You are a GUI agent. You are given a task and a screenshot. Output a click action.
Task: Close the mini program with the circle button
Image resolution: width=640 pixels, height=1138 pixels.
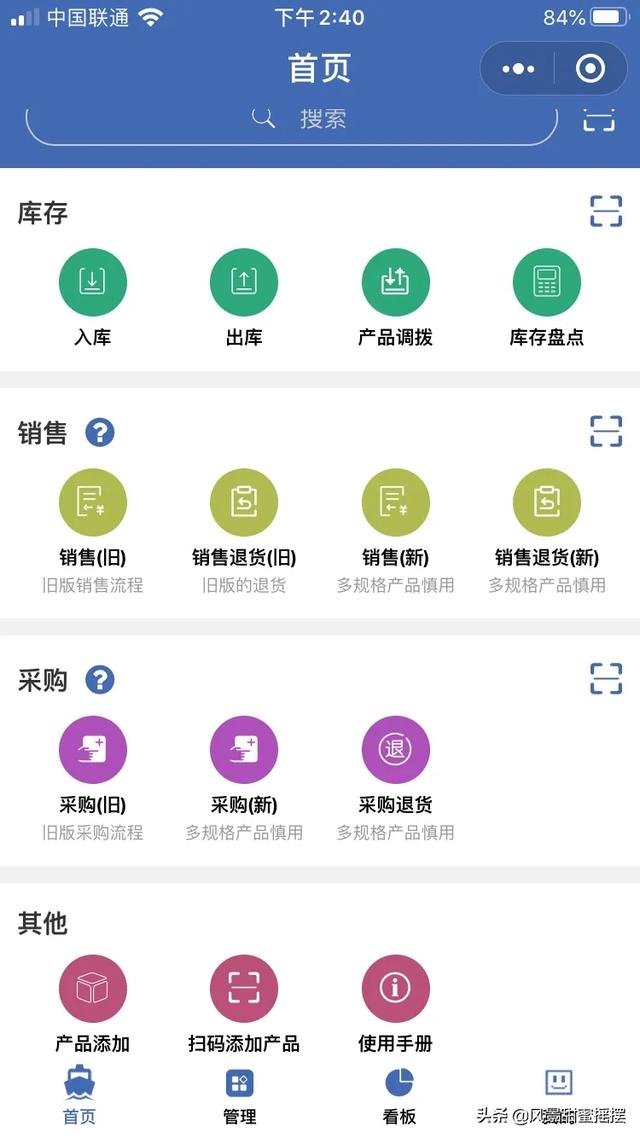591,68
